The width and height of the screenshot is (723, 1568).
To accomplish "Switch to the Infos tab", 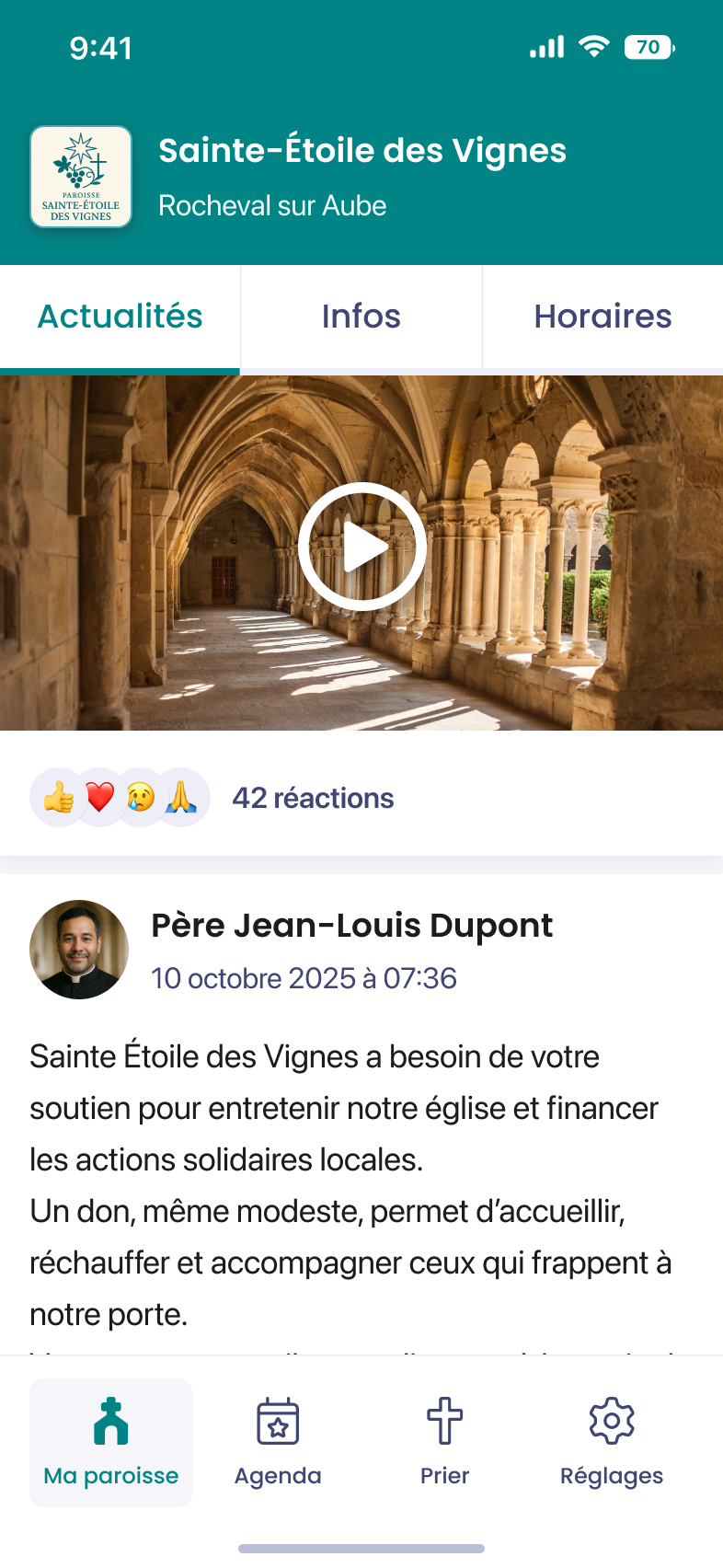I will 361,316.
